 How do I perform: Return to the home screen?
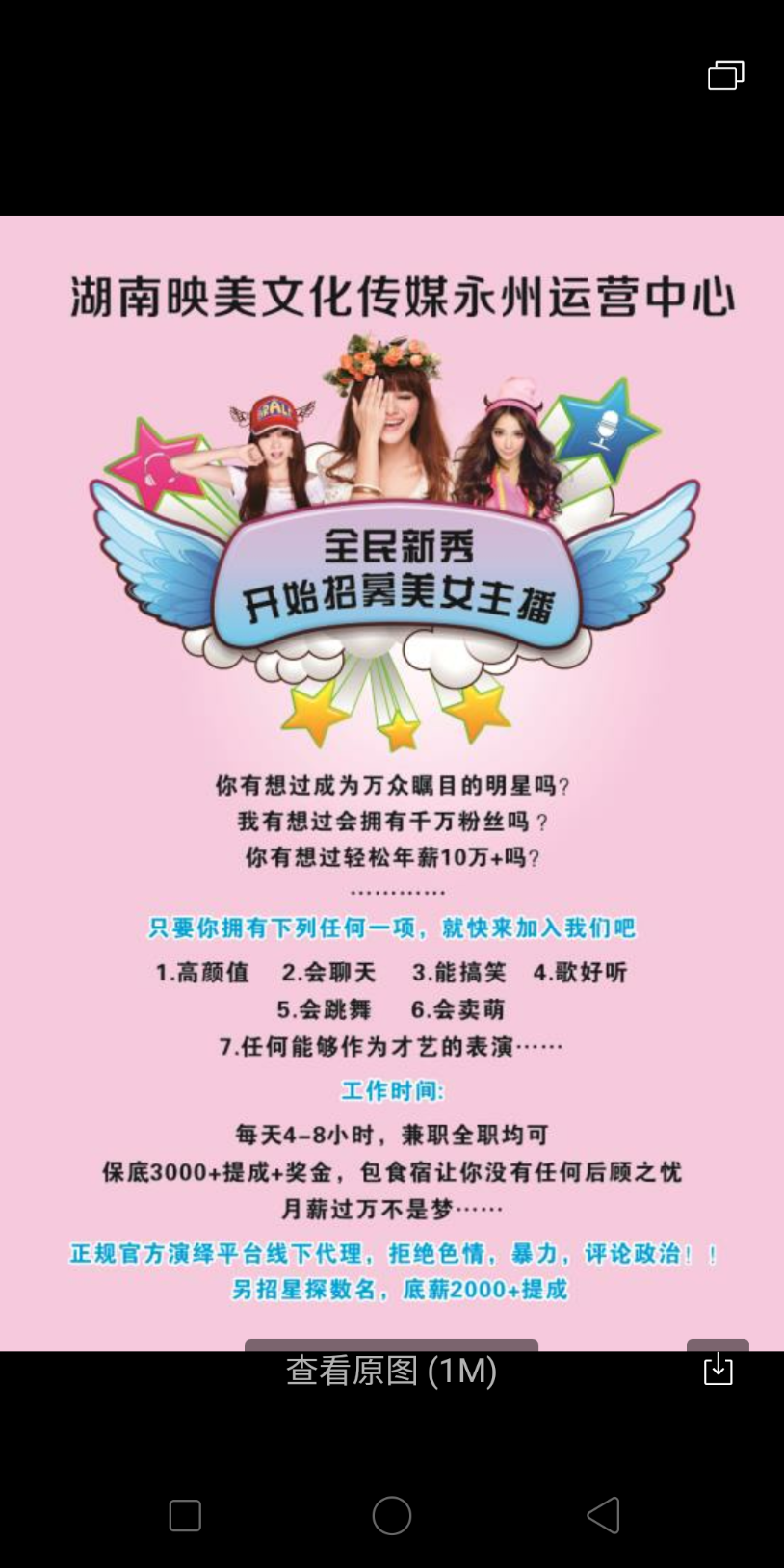[x=392, y=1515]
